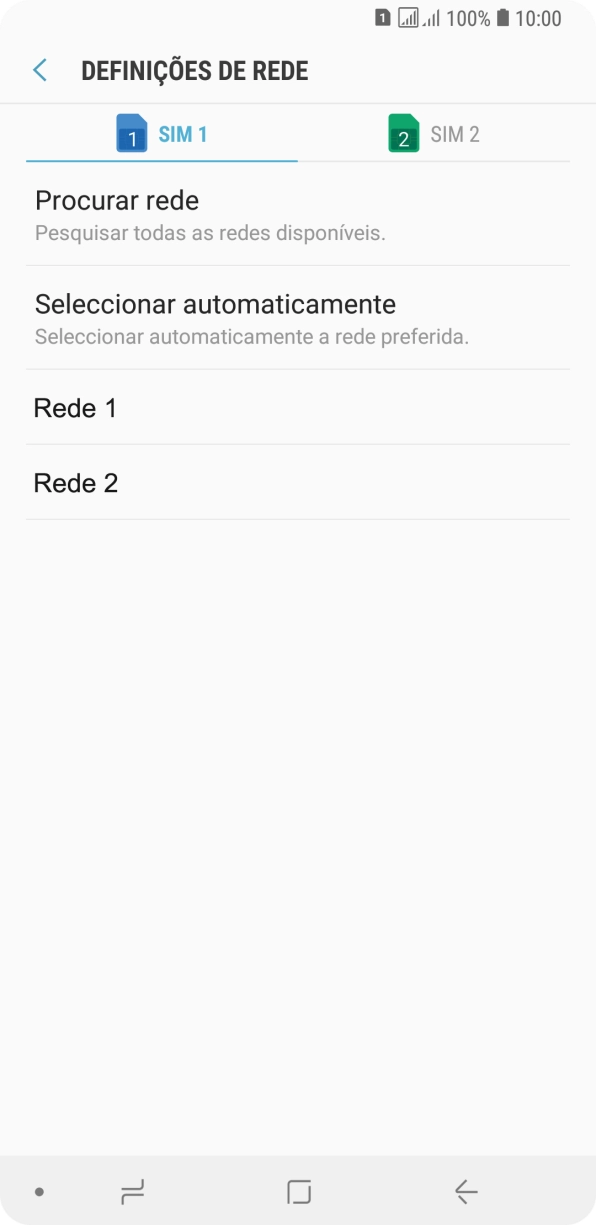Switch to the SIM 2 tab
This screenshot has width=596, height=1225.
434,133
